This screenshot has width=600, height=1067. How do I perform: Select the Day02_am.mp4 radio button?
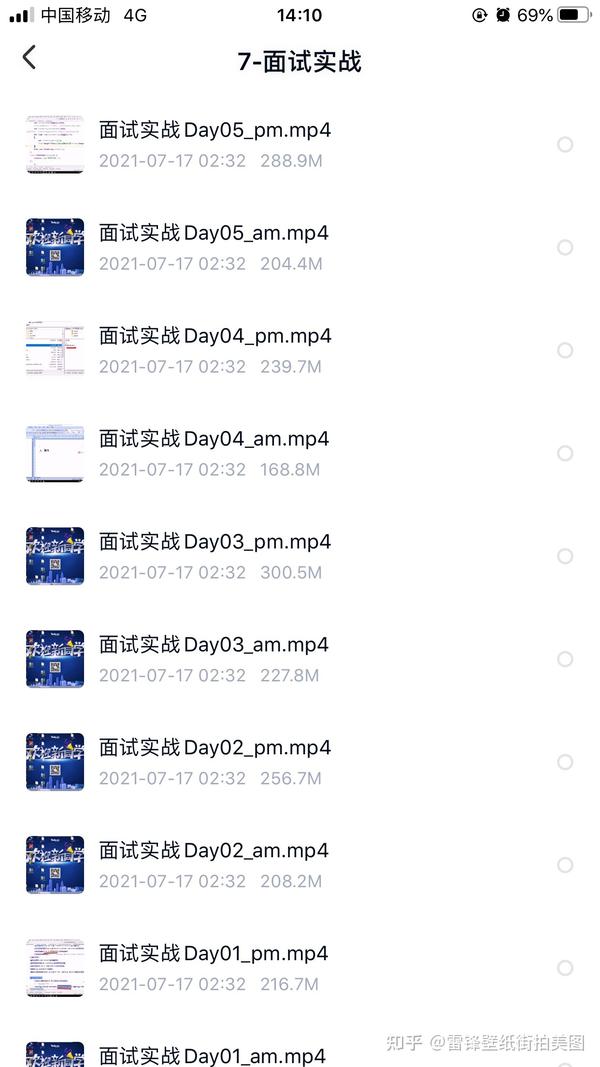565,865
